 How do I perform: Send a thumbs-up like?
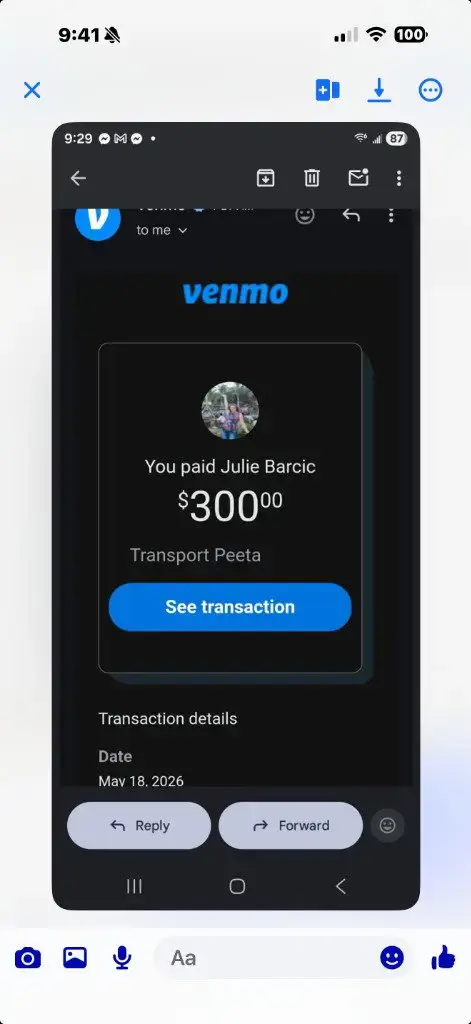[x=443, y=957]
